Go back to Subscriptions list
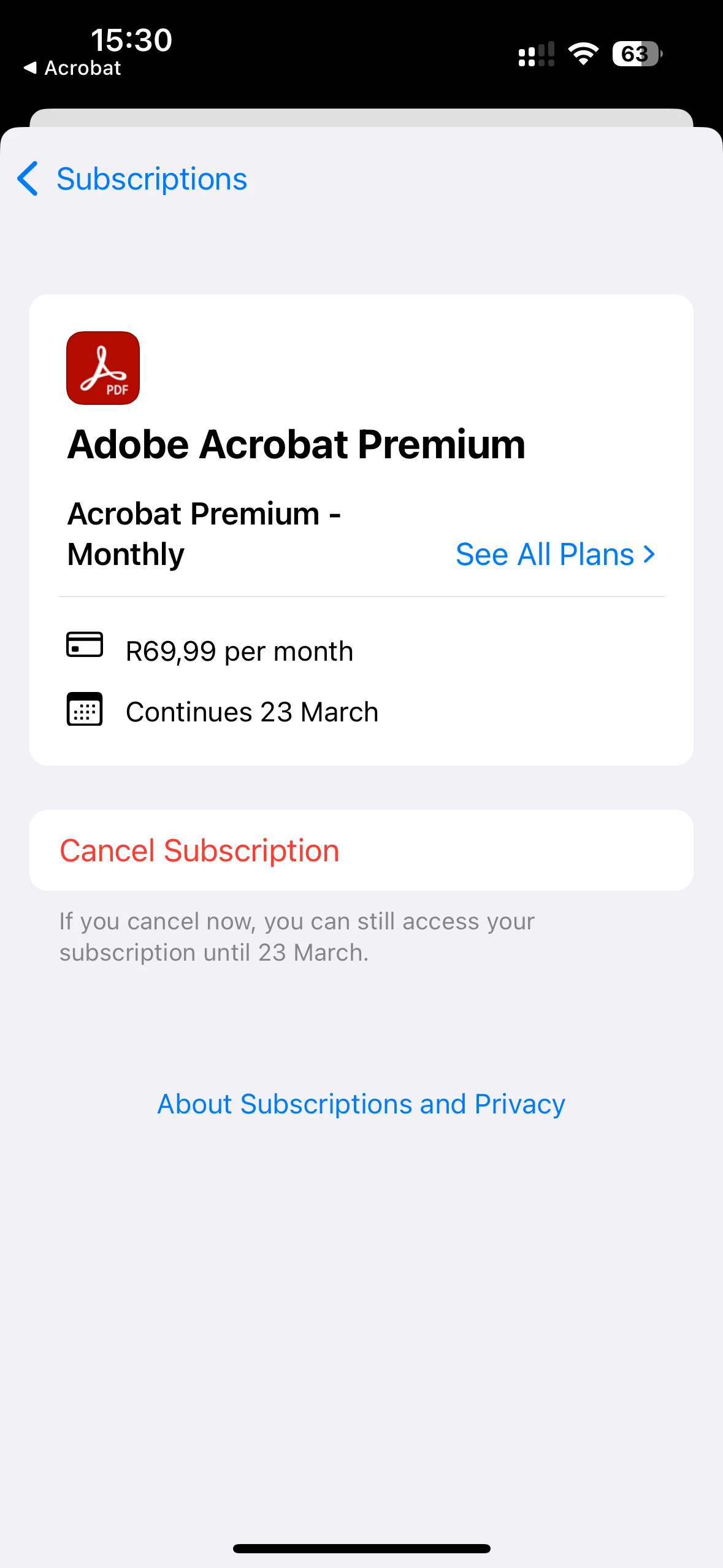The width and height of the screenshot is (723, 1568). 132,179
